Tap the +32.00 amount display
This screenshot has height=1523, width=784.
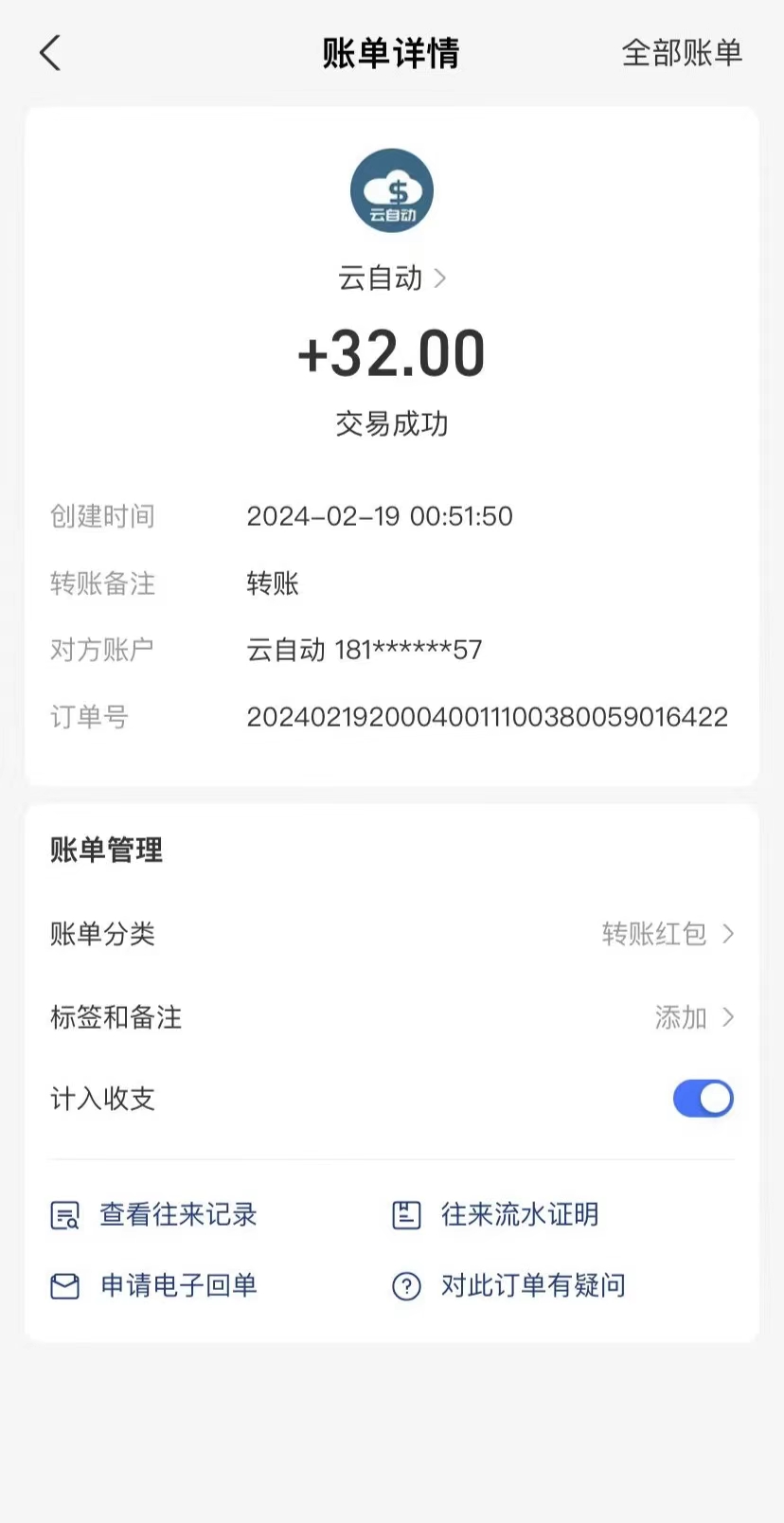391,352
